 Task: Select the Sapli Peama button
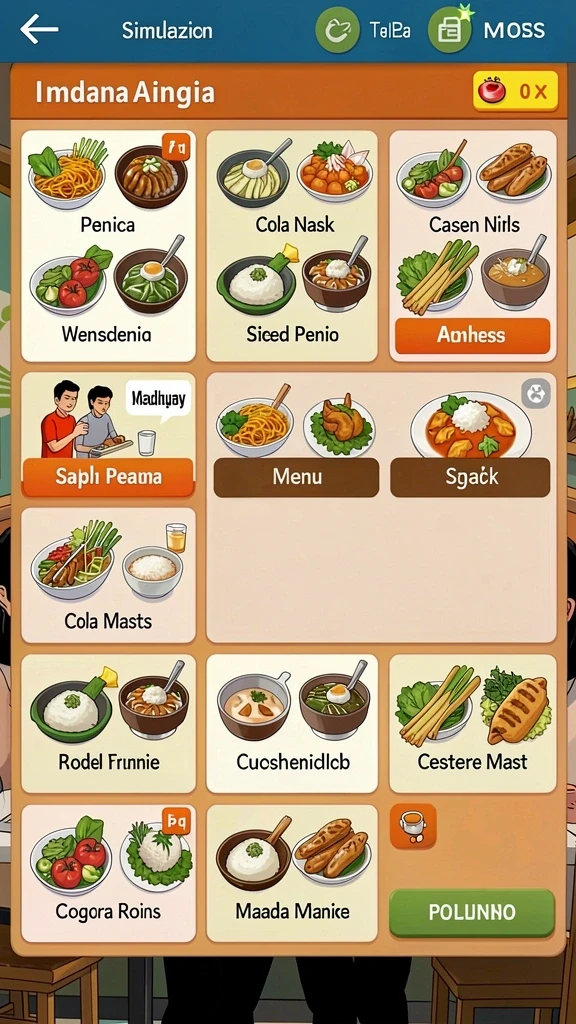tap(108, 476)
